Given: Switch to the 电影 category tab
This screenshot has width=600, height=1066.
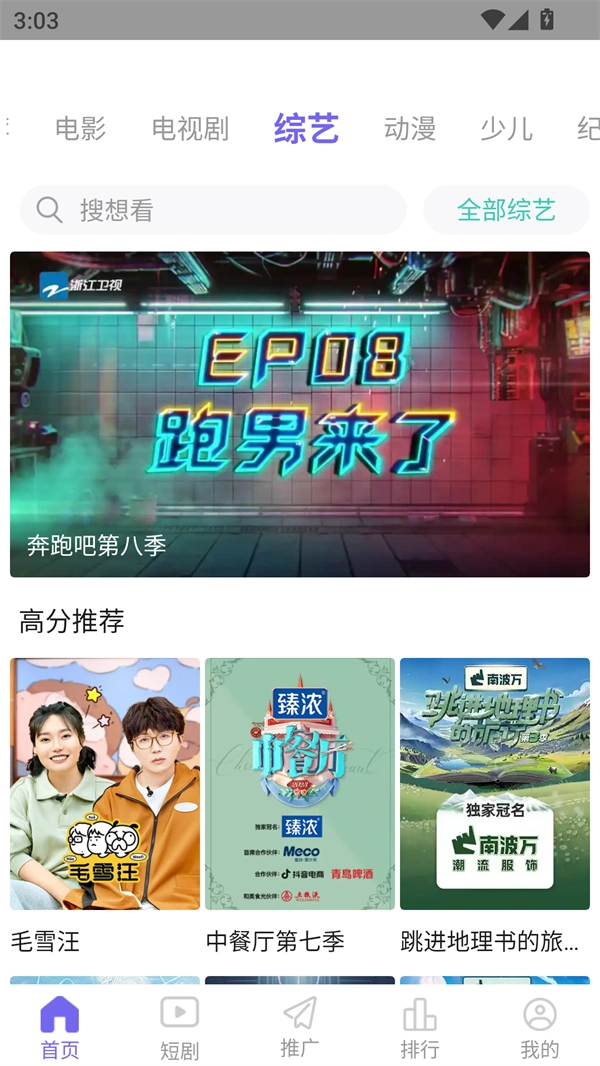Looking at the screenshot, I should pos(80,129).
